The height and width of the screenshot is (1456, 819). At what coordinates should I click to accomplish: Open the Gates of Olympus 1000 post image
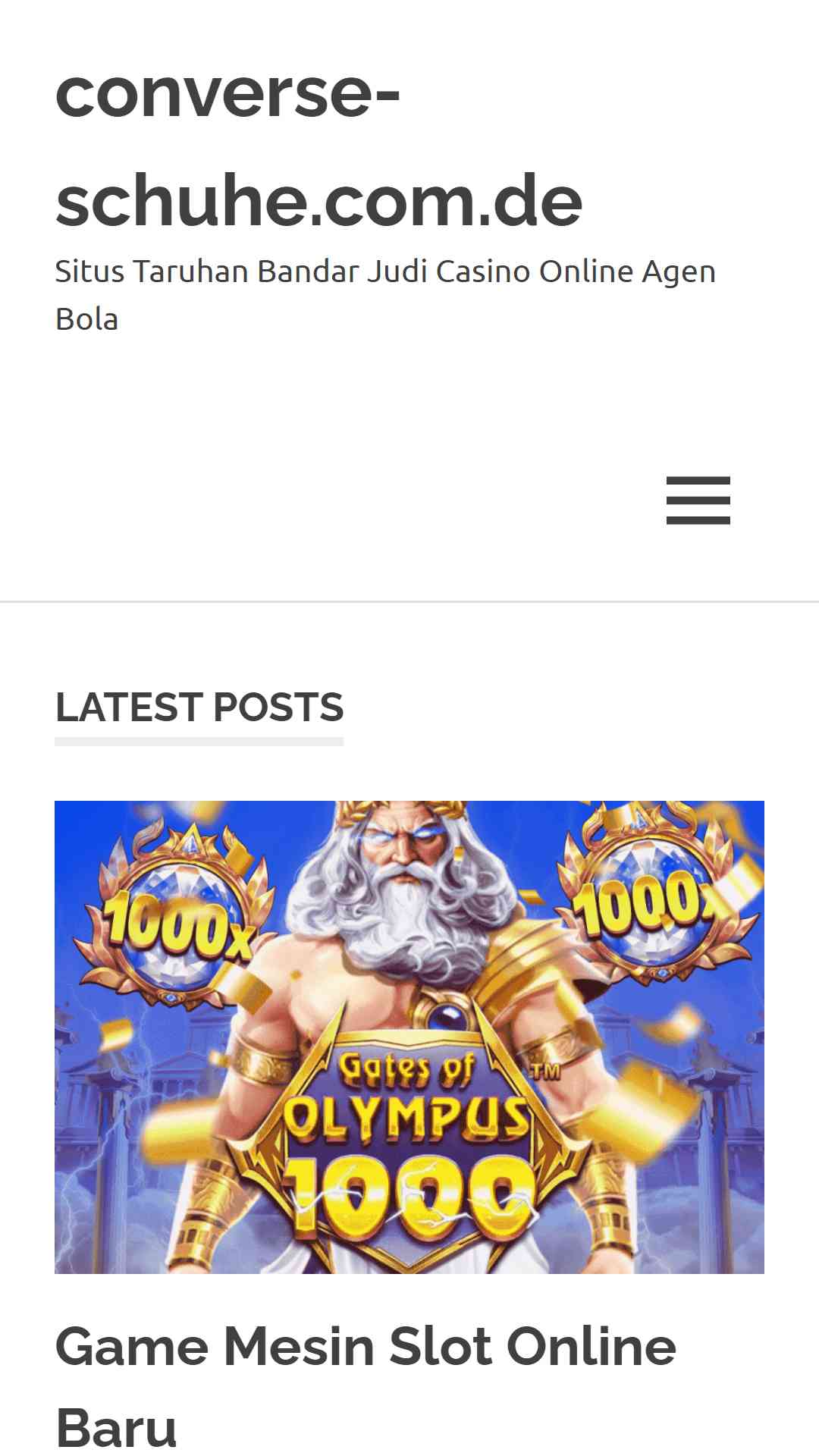tap(409, 1037)
